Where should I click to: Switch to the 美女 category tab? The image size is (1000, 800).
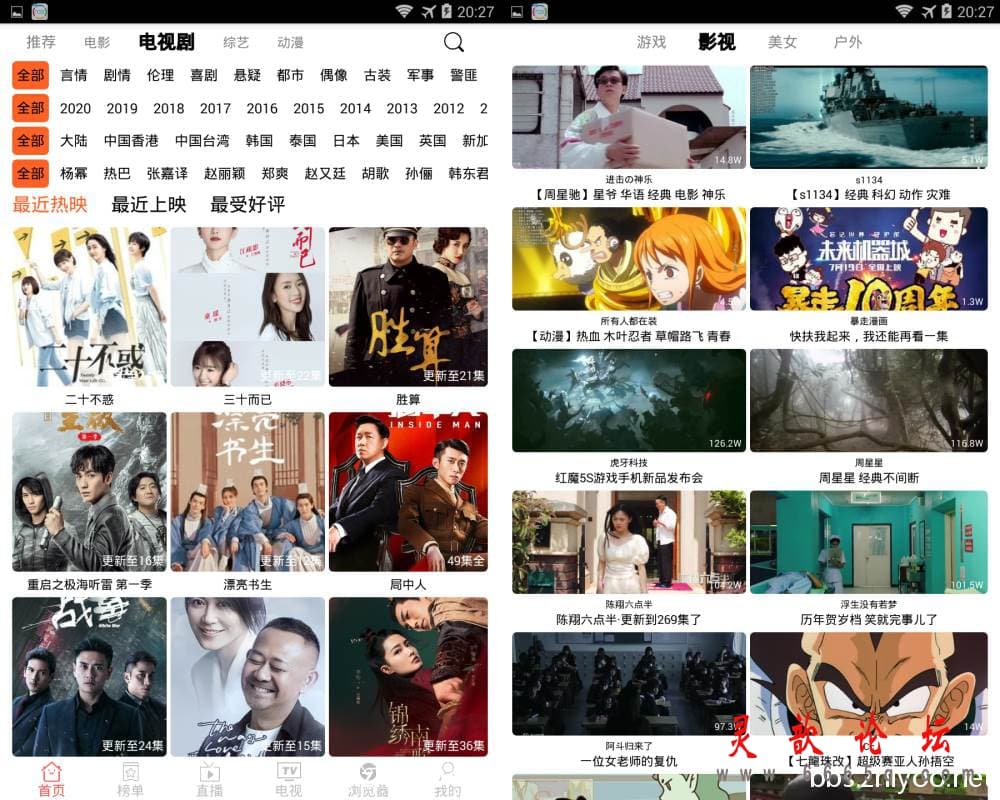click(x=782, y=42)
